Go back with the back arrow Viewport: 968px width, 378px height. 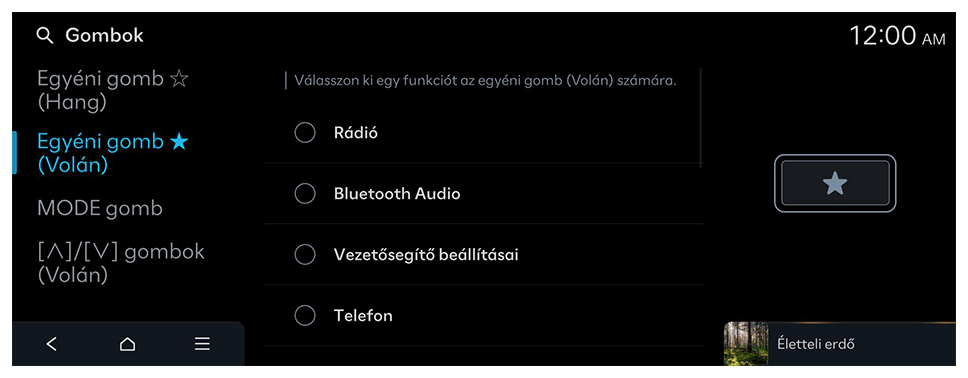[52, 344]
